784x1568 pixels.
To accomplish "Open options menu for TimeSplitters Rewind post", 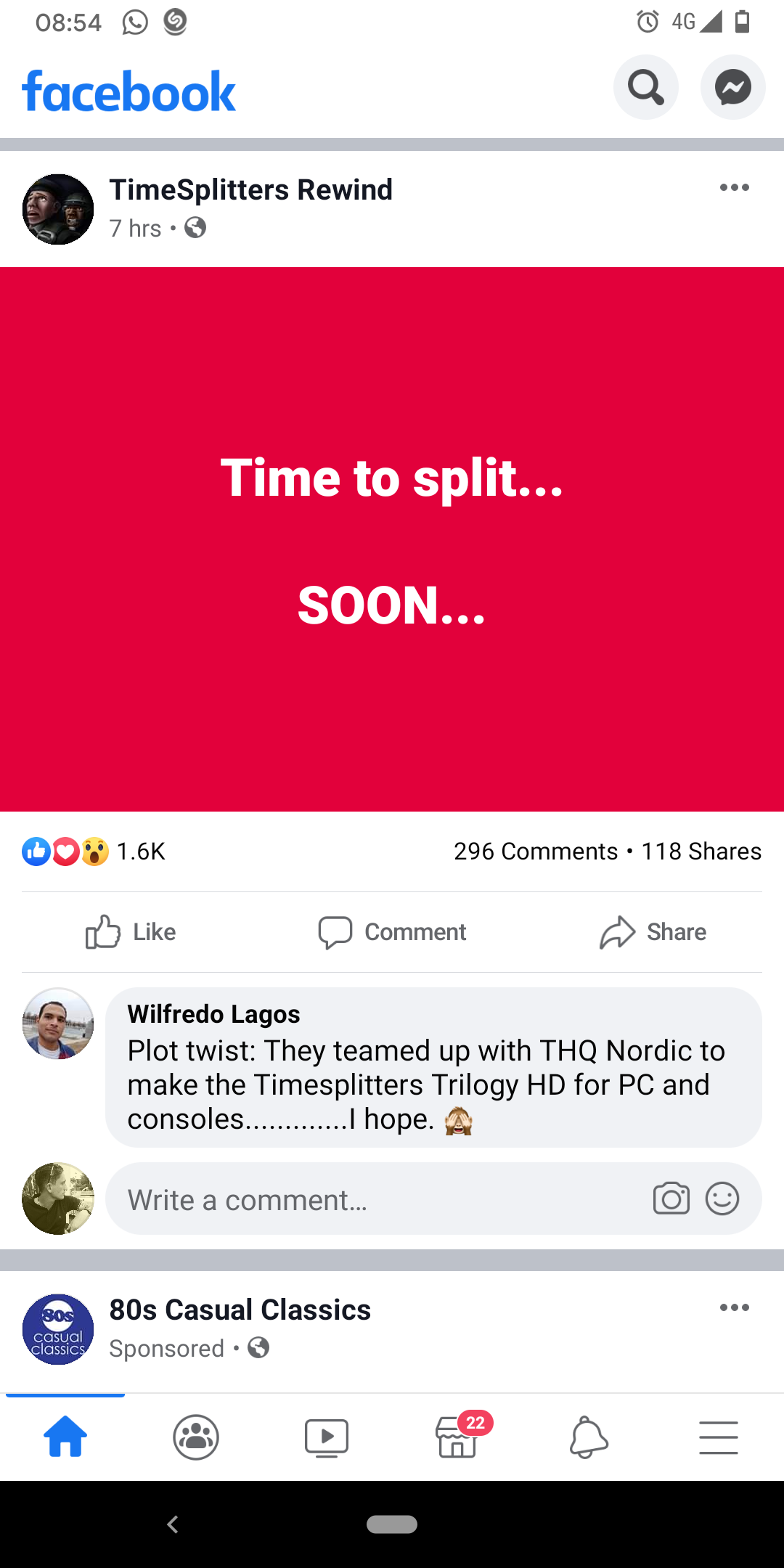I will (734, 188).
